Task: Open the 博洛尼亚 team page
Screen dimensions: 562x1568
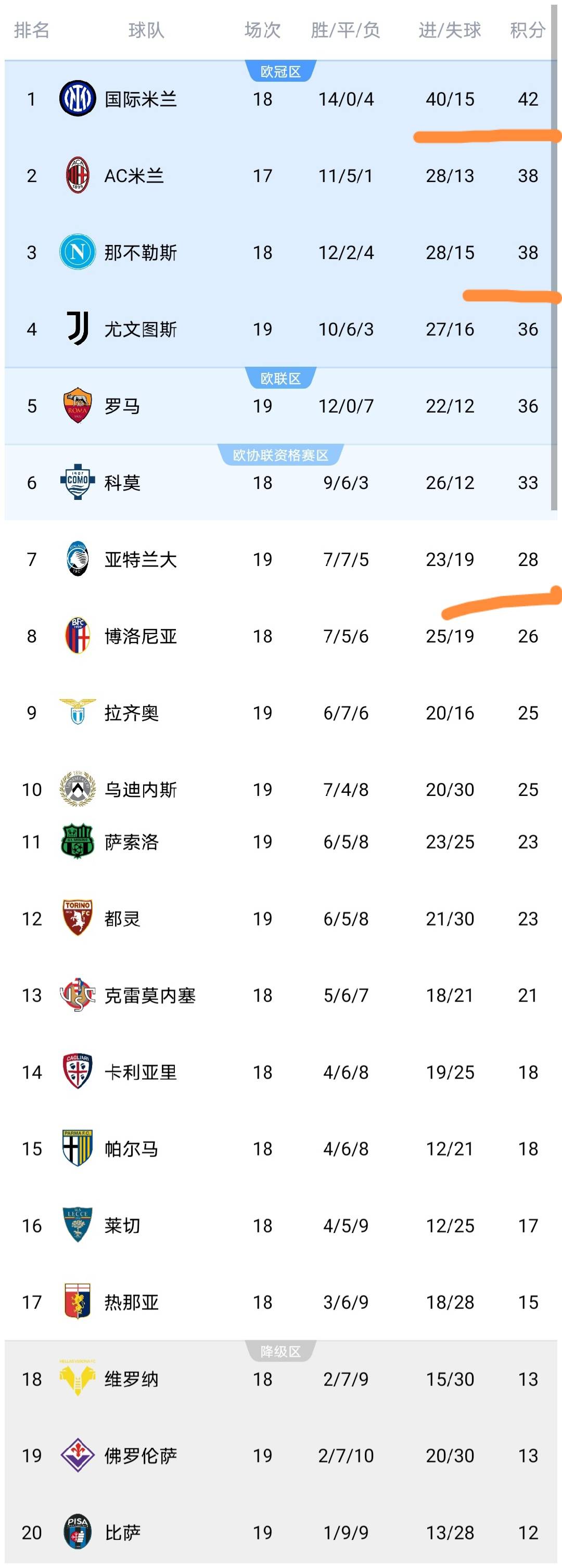Action: point(140,636)
